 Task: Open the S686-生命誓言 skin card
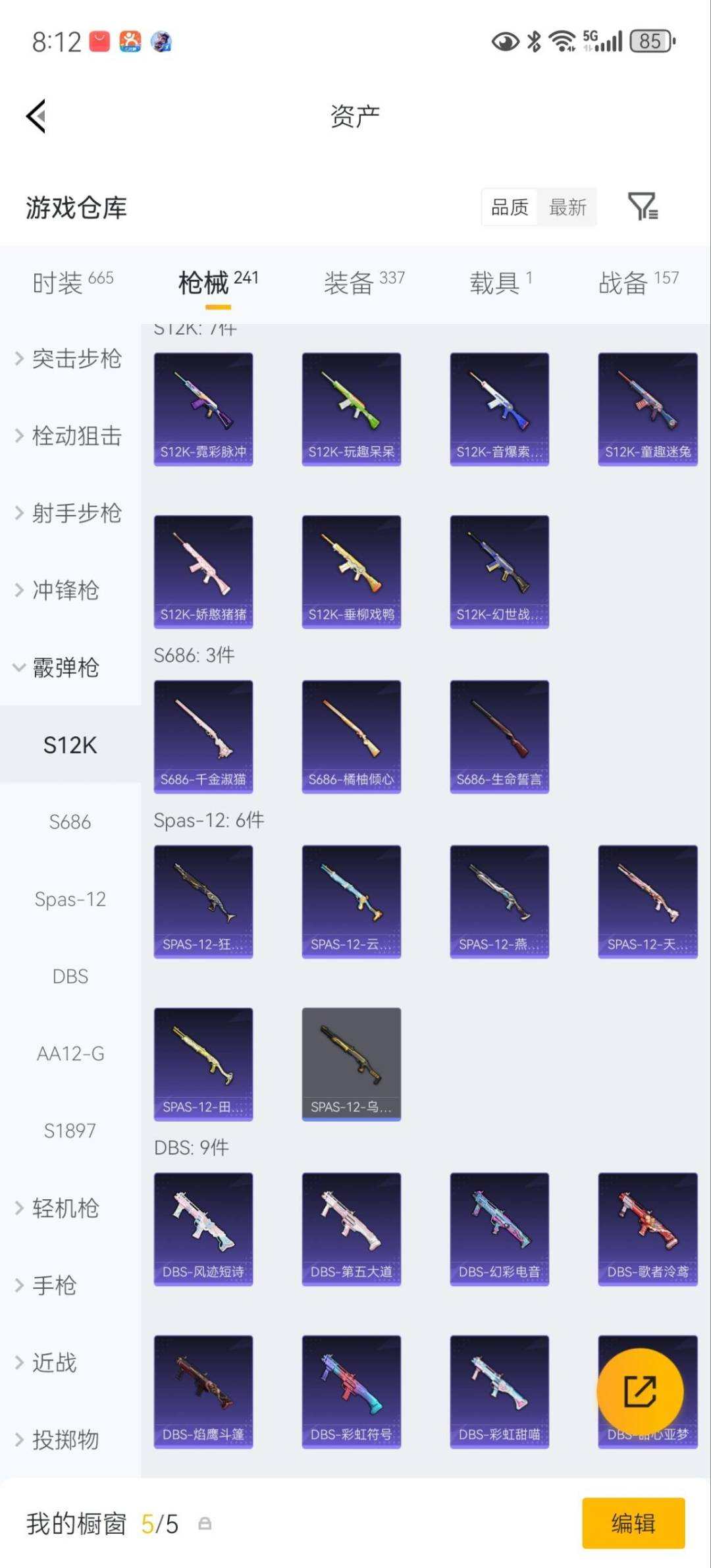point(500,736)
